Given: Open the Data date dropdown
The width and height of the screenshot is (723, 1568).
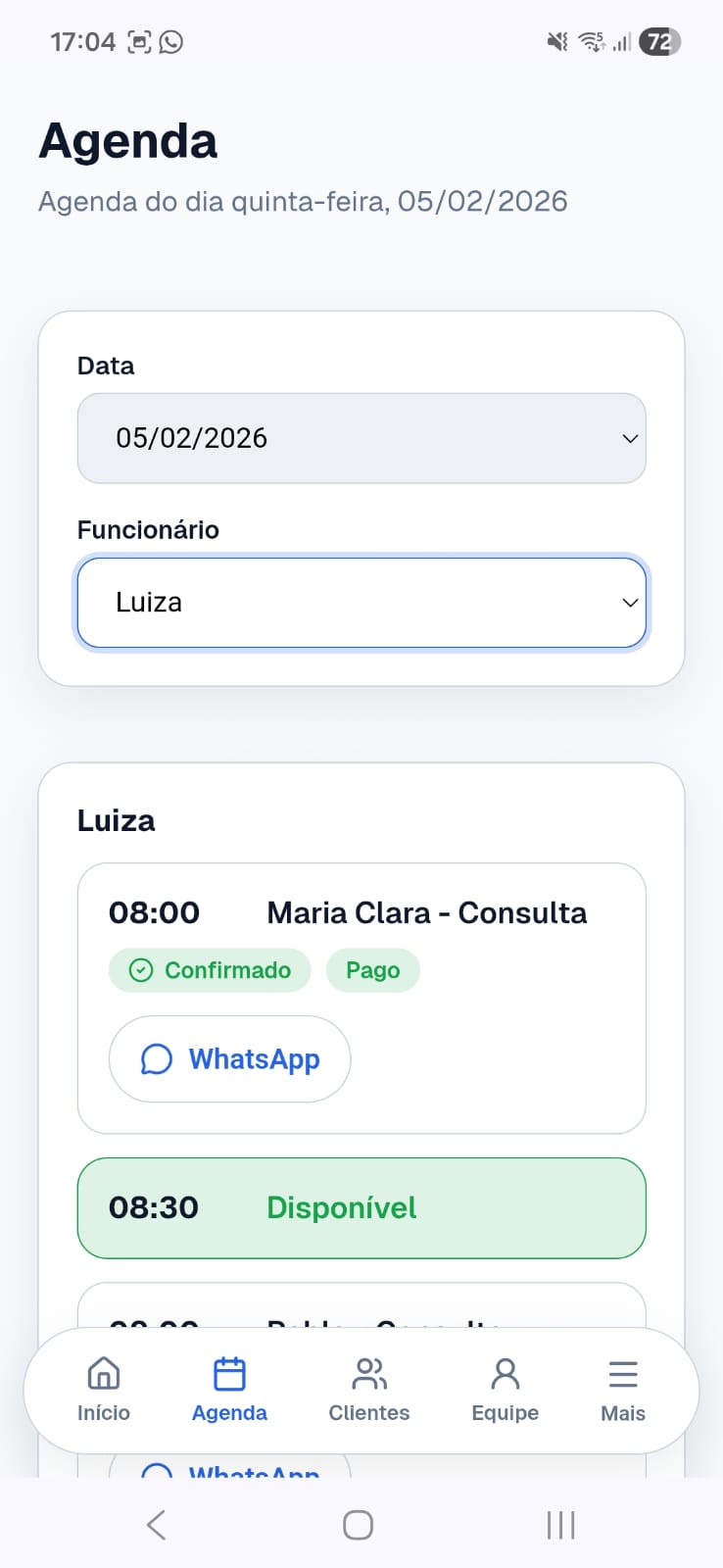Looking at the screenshot, I should [361, 438].
